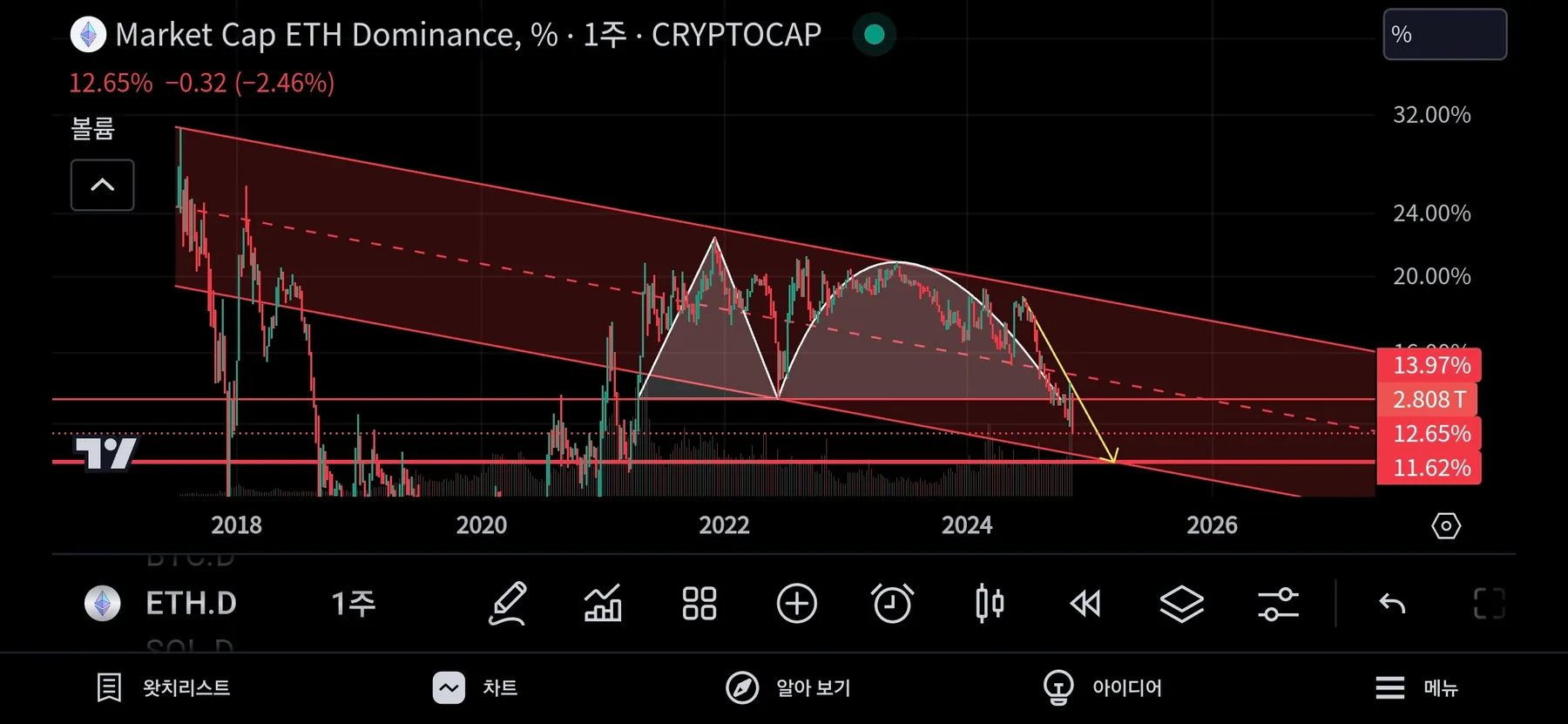
Task: Collapse the indicator legend chevron
Action: [103, 185]
